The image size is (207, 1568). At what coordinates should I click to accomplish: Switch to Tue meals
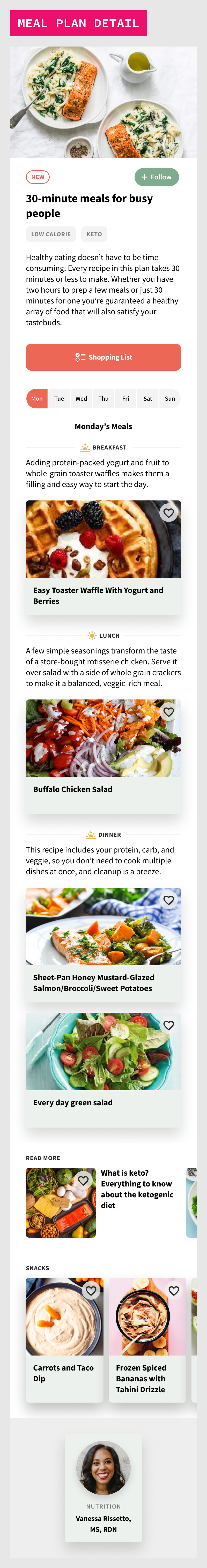pos(59,399)
